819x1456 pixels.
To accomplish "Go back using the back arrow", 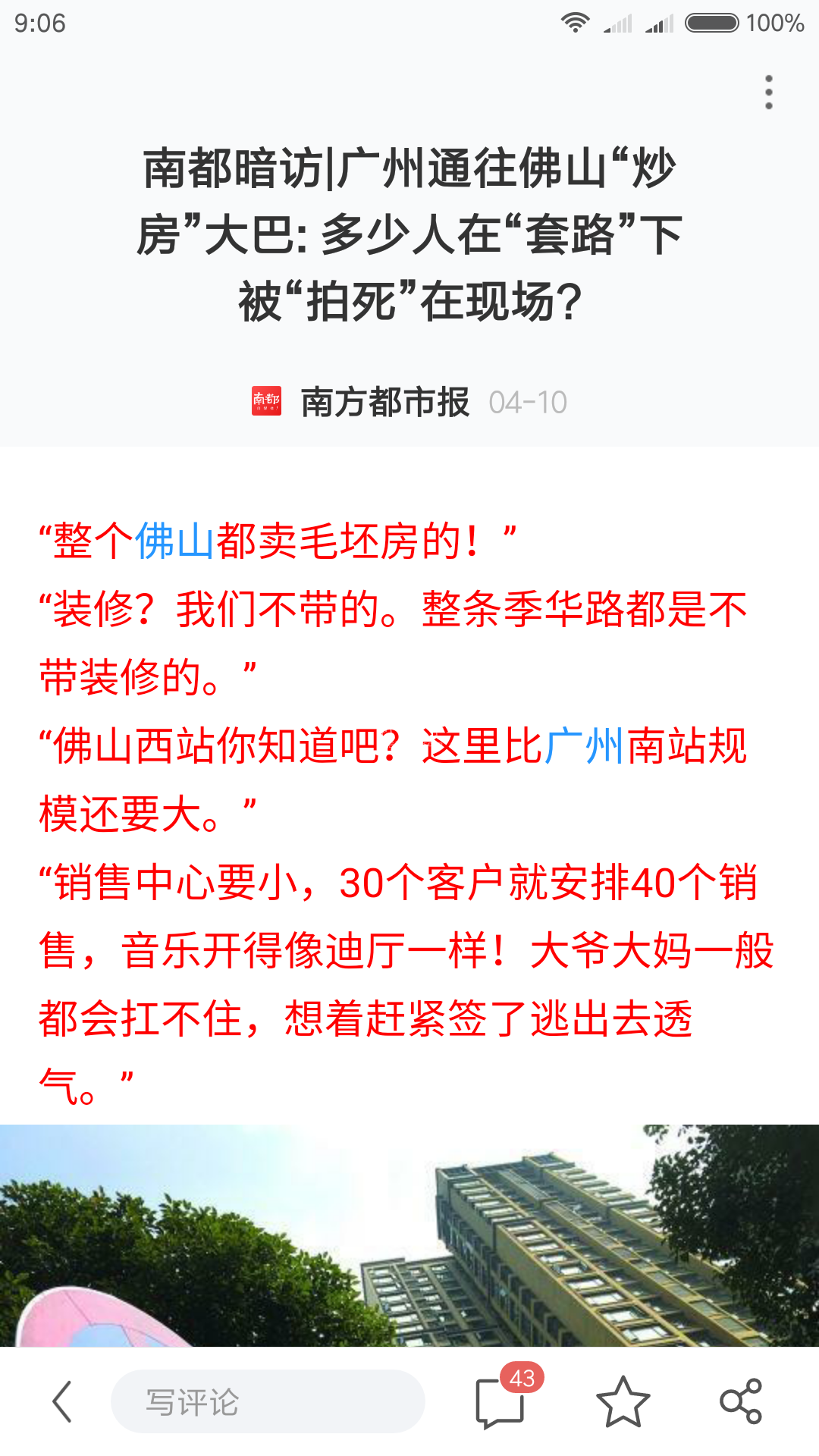I will pyautogui.click(x=62, y=1401).
